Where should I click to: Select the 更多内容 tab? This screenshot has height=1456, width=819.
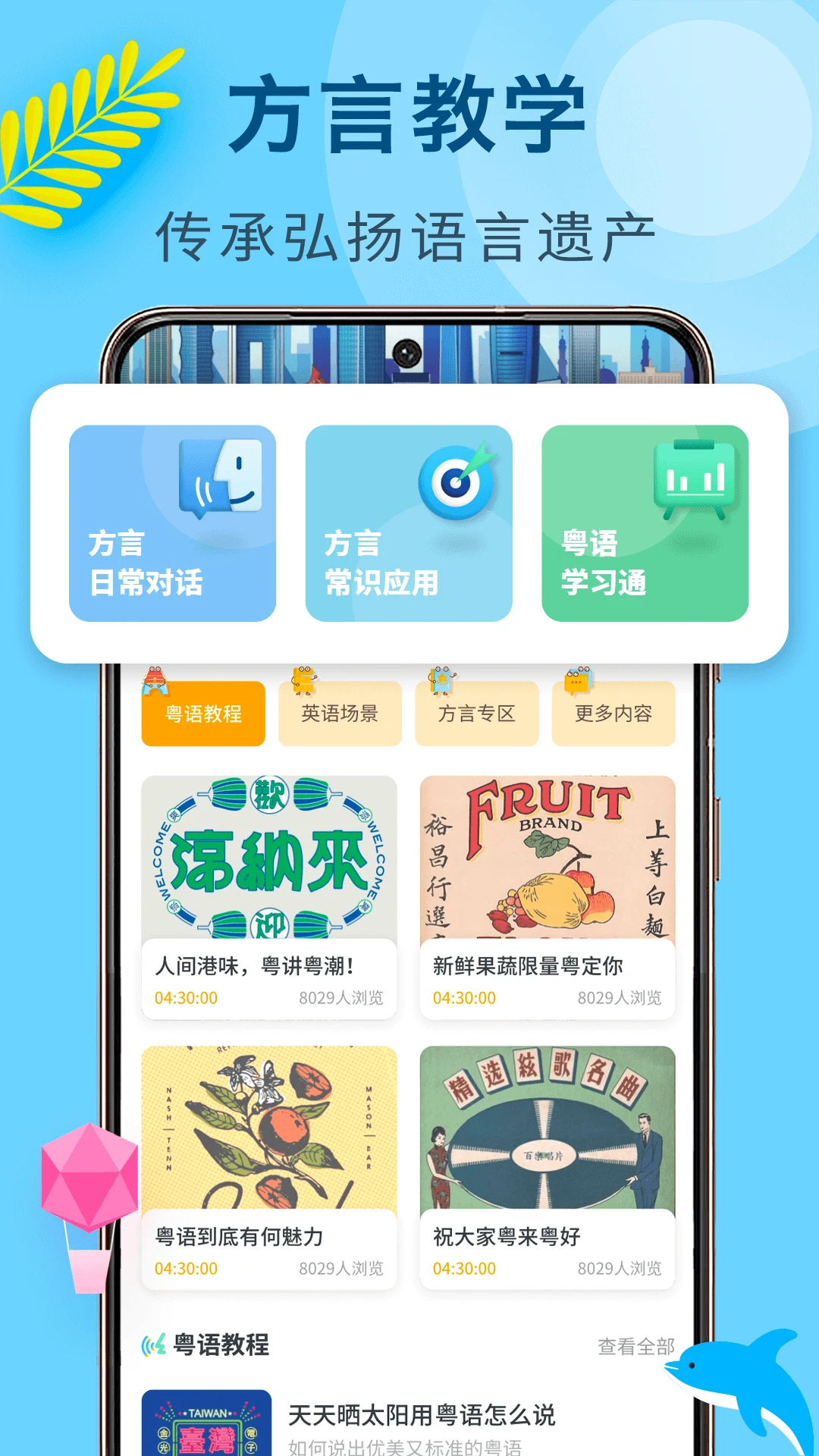pos(613,713)
